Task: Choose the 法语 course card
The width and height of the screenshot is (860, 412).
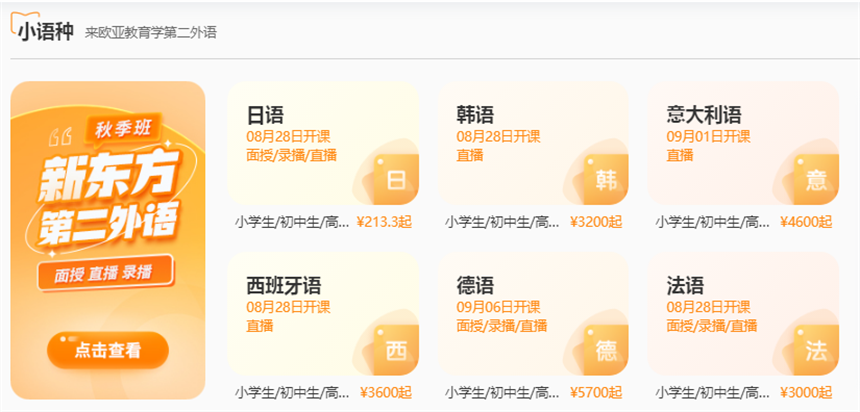Action: [x=742, y=314]
